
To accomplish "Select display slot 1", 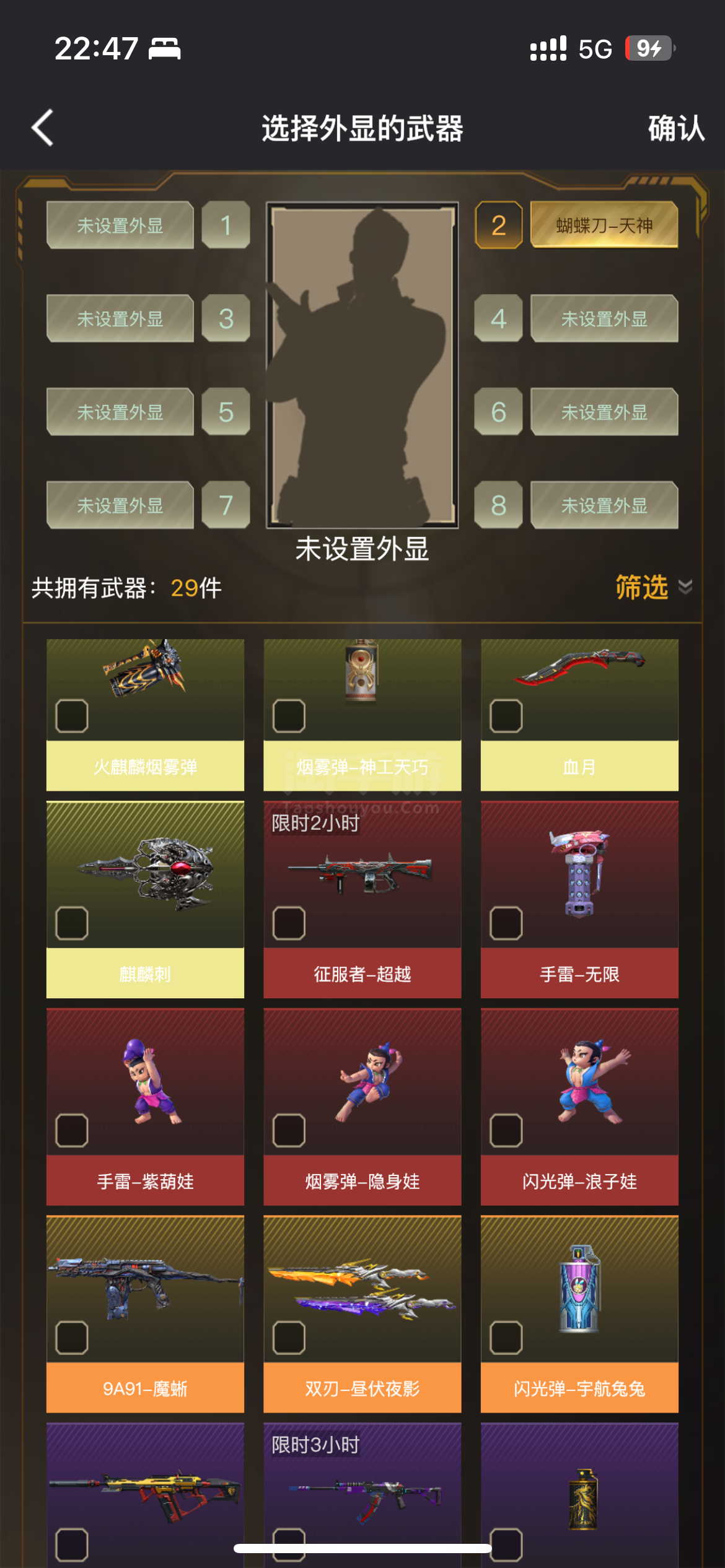I will click(148, 225).
